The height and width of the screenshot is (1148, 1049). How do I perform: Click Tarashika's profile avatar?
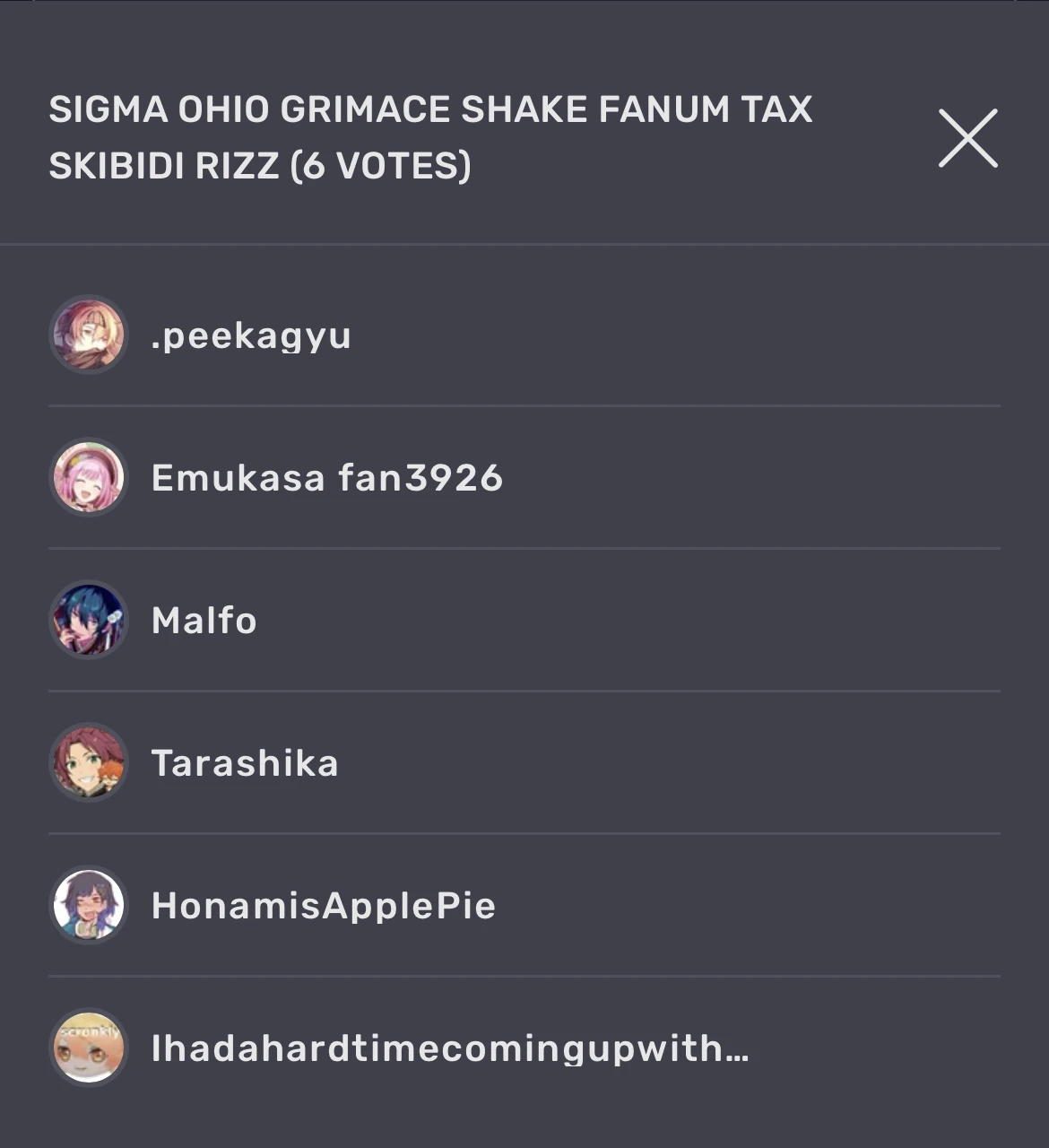coord(87,763)
